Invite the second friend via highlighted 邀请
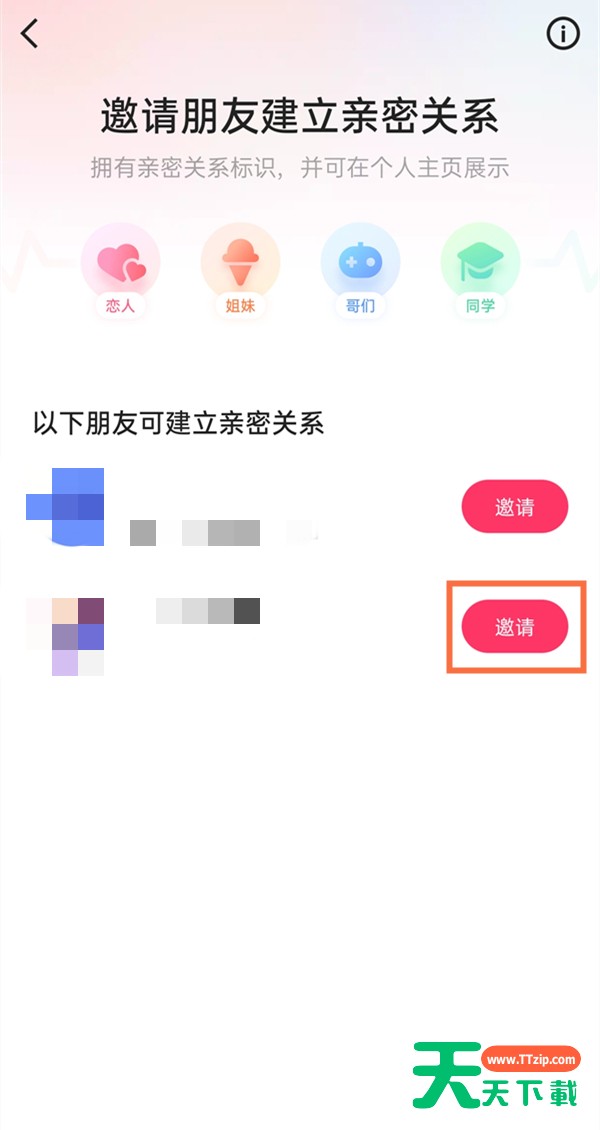The image size is (600, 1130). click(514, 627)
